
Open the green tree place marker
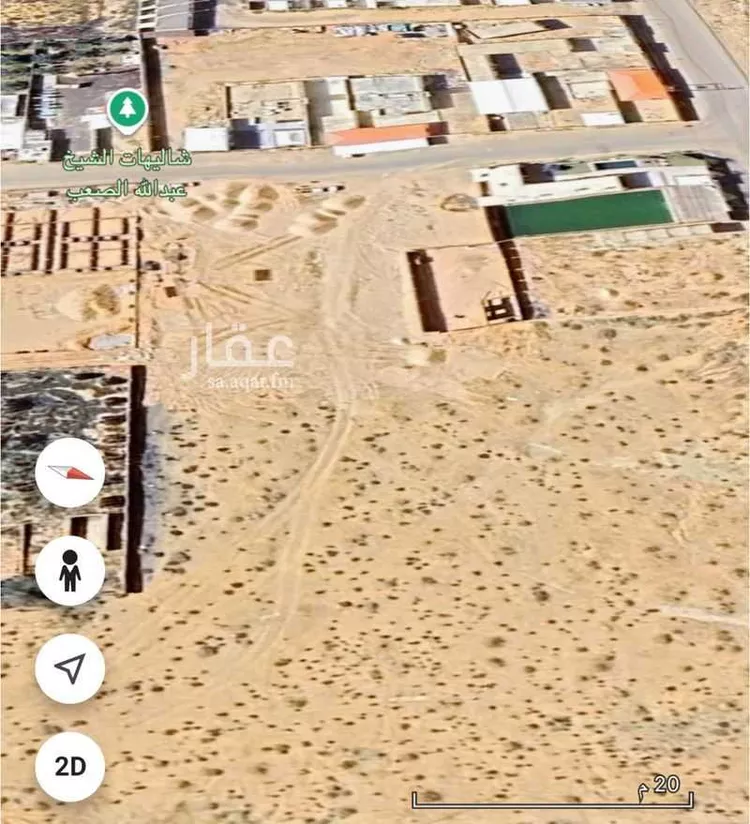pyautogui.click(x=127, y=110)
